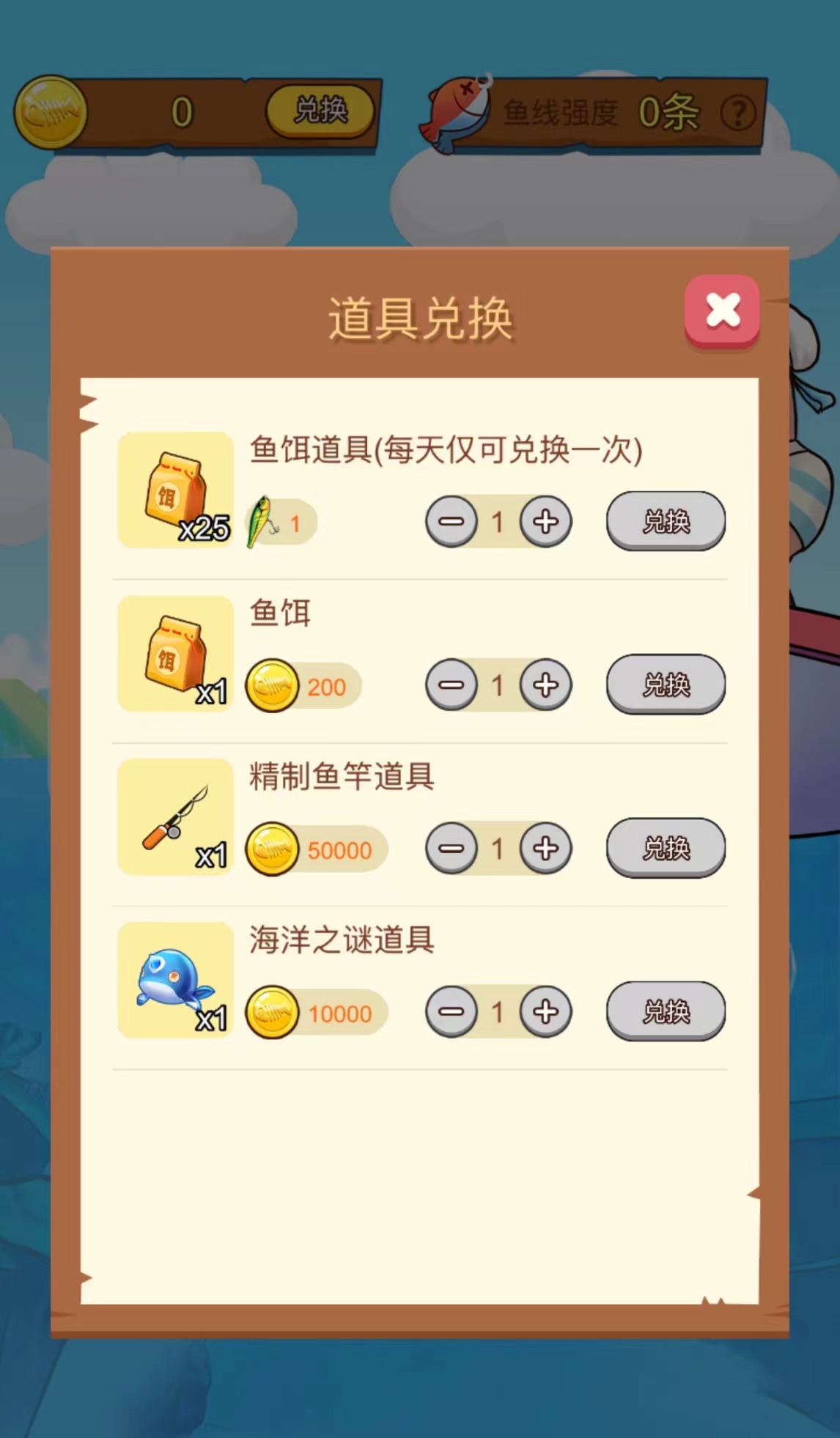
Task: Increase quantity for 鱼饵 costing 200
Action: (545, 685)
